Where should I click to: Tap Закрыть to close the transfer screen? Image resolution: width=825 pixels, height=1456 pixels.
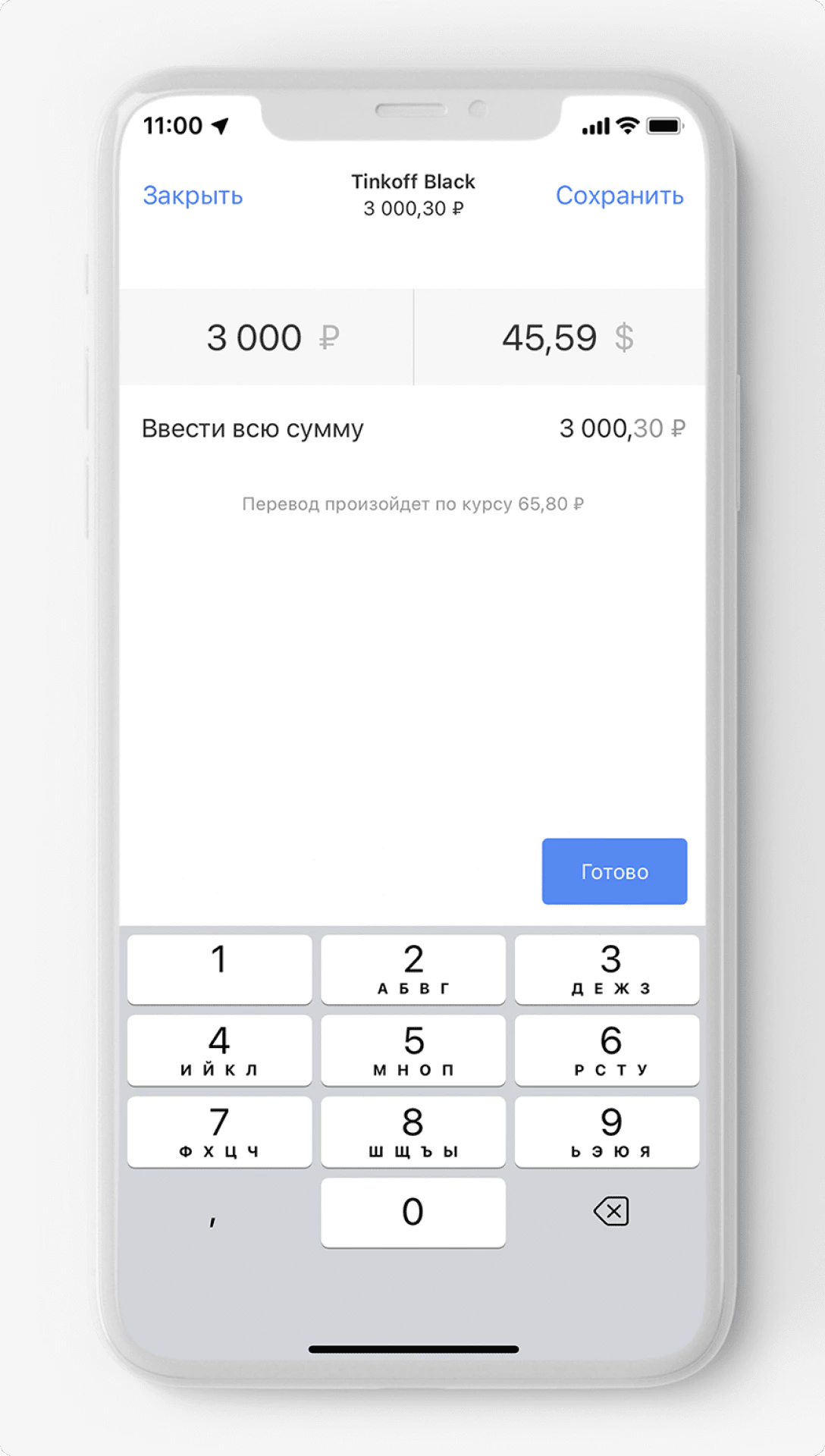click(x=193, y=196)
